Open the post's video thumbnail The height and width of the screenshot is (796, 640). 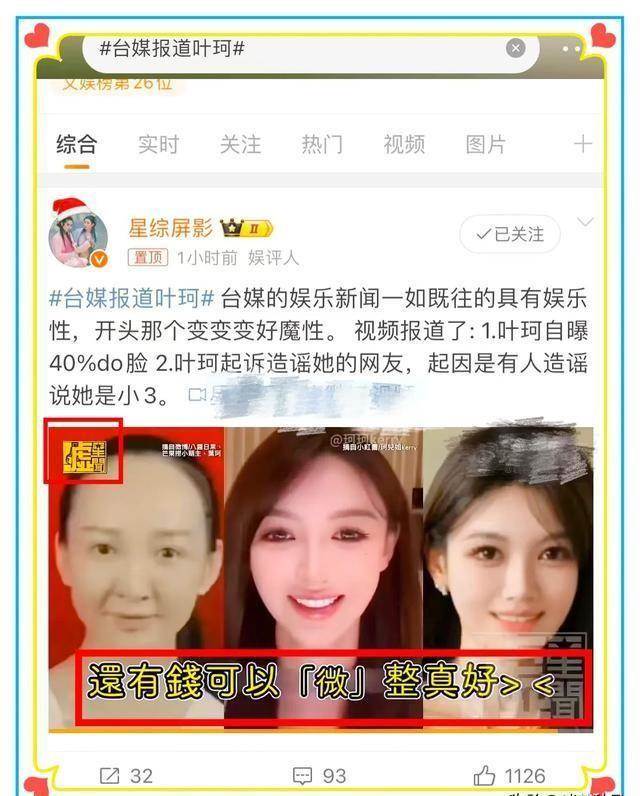pyautogui.click(x=320, y=575)
